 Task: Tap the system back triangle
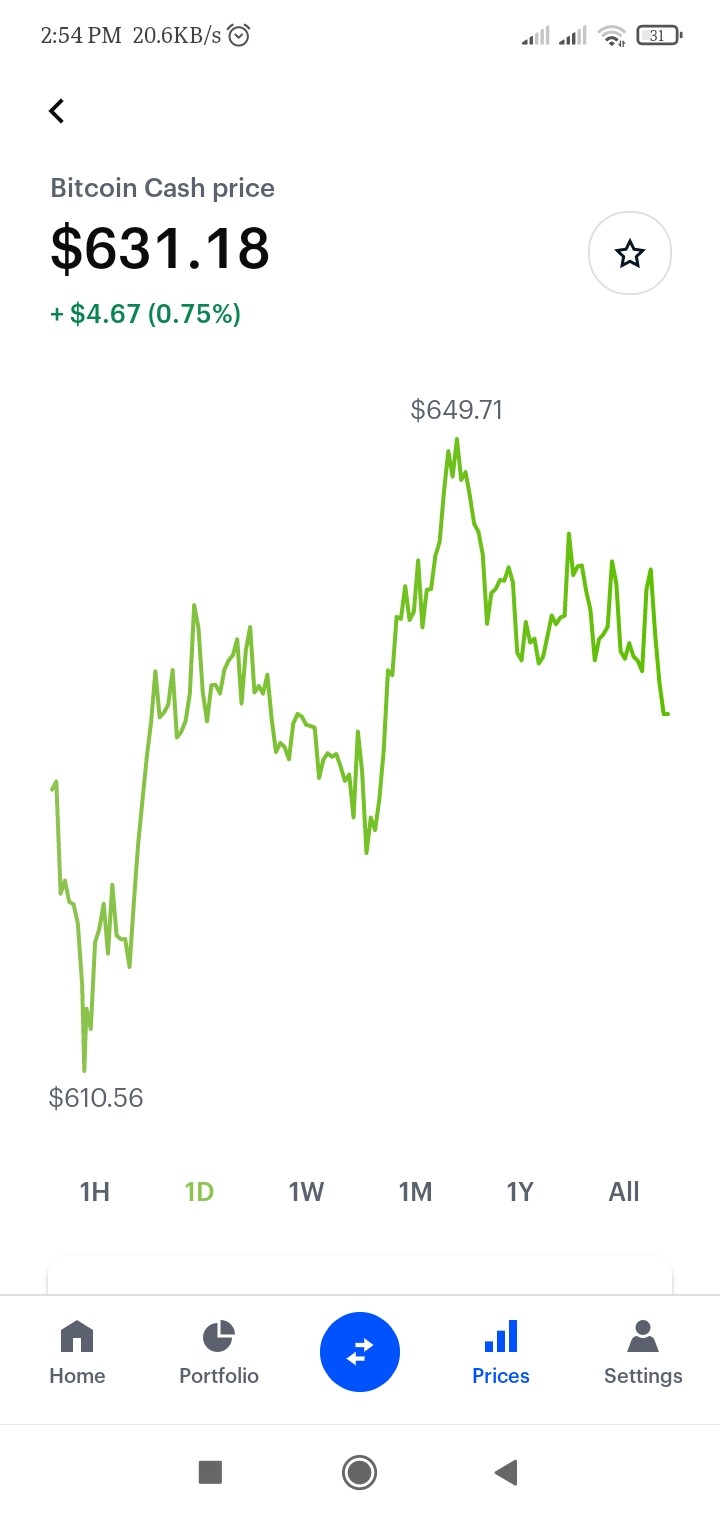(x=506, y=1472)
